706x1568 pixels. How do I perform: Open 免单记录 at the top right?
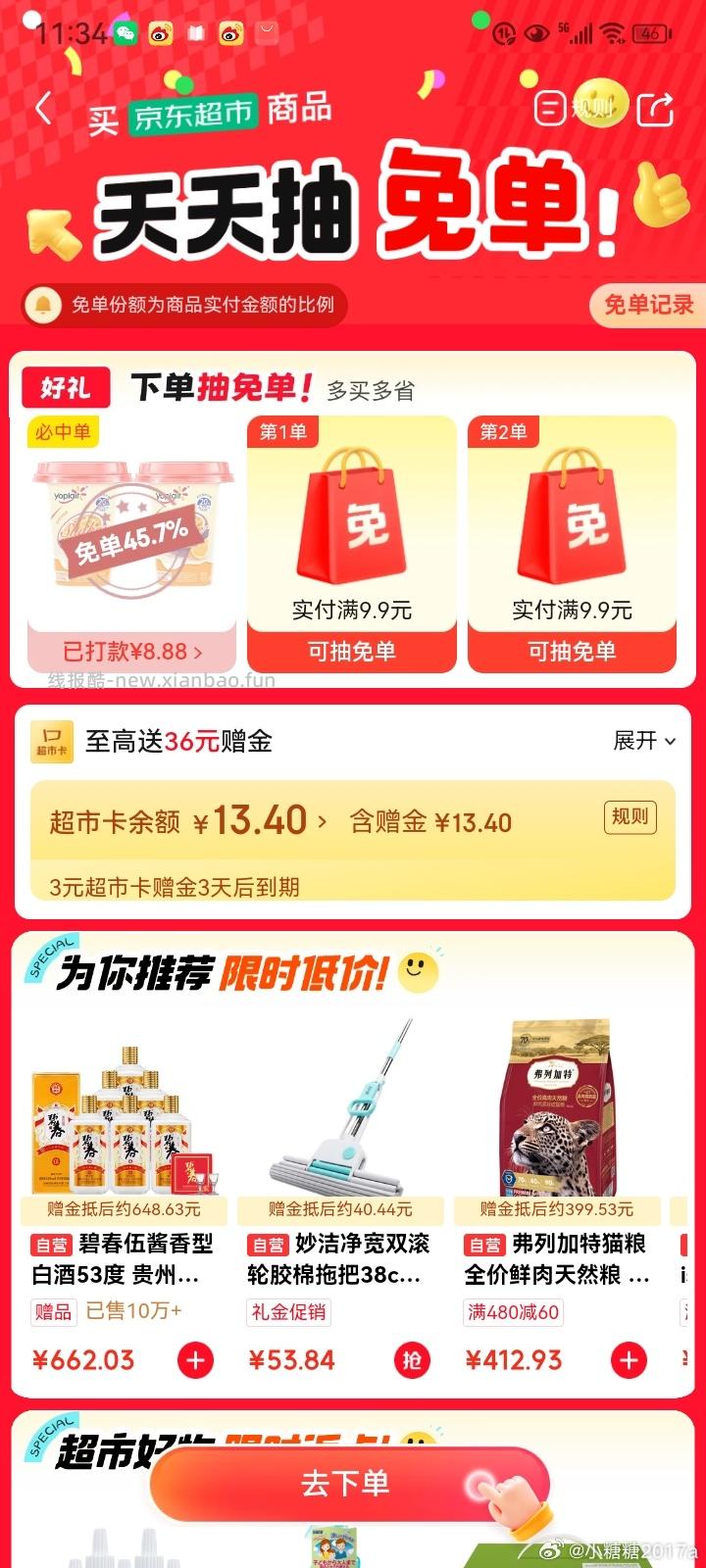(648, 306)
